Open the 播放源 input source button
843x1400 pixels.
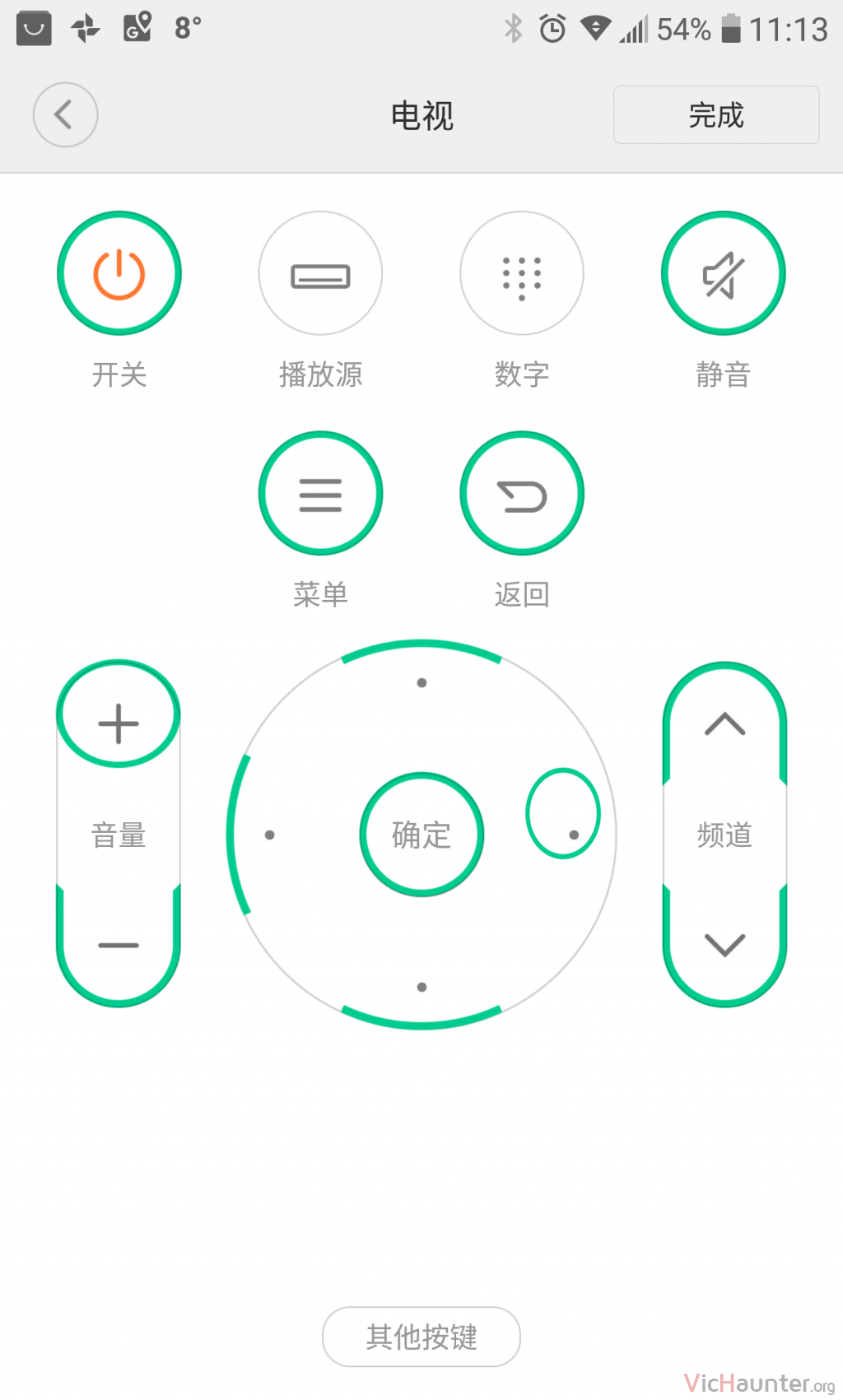pos(320,273)
